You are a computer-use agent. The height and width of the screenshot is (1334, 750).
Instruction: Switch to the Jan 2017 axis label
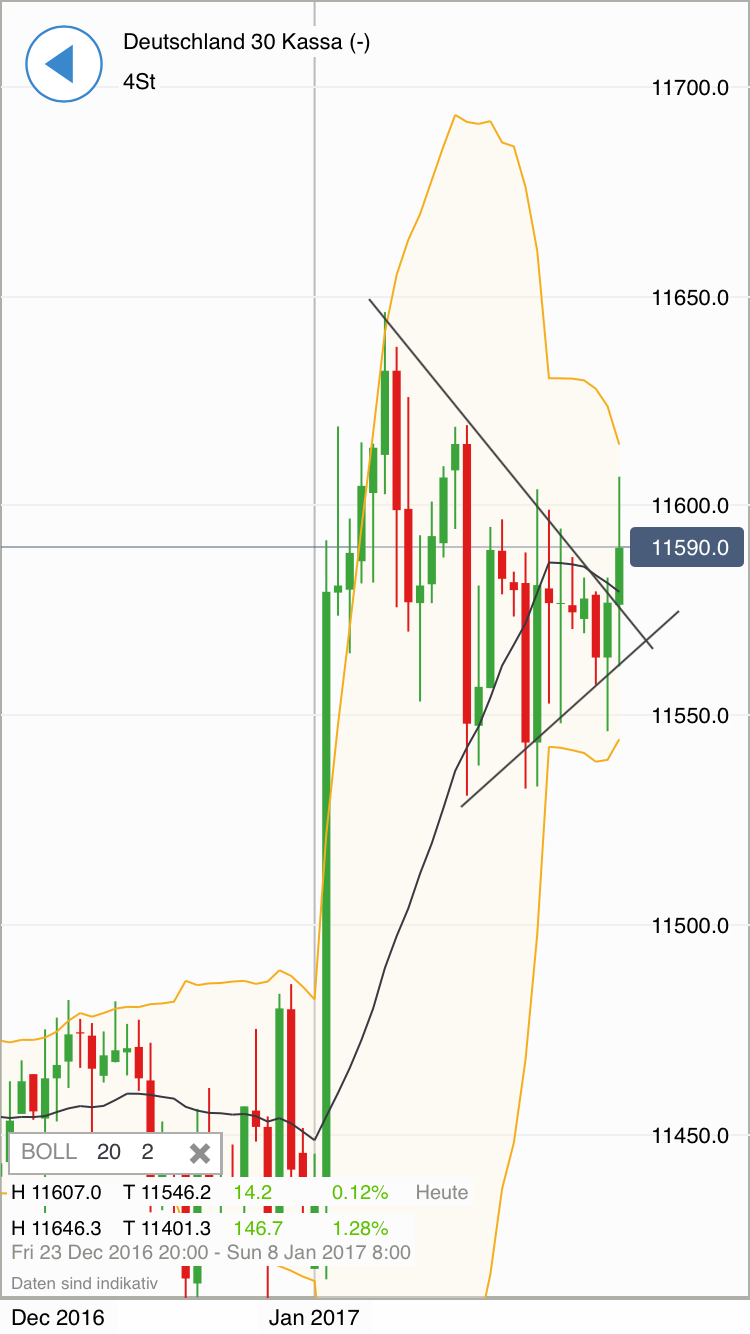coord(314,1318)
